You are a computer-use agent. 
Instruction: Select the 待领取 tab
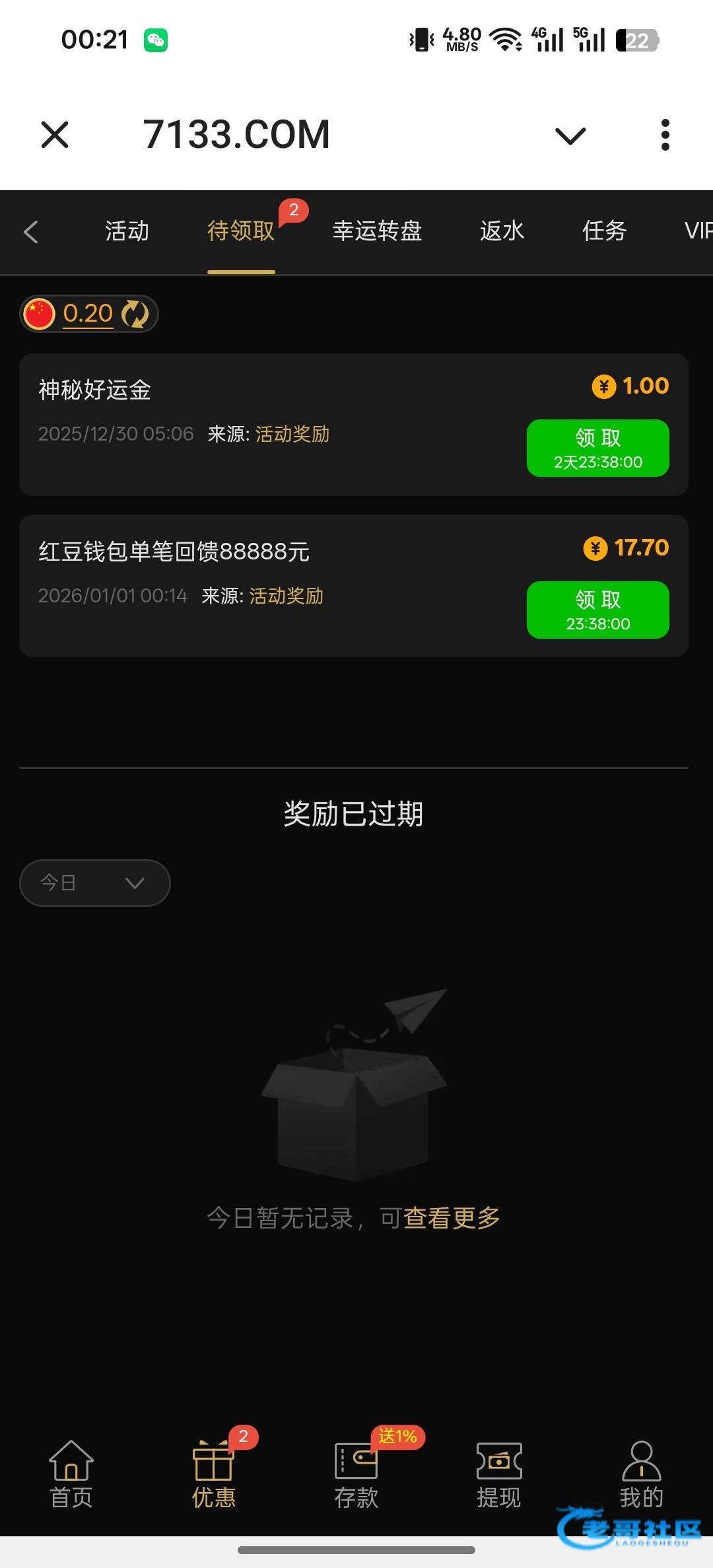[x=241, y=231]
